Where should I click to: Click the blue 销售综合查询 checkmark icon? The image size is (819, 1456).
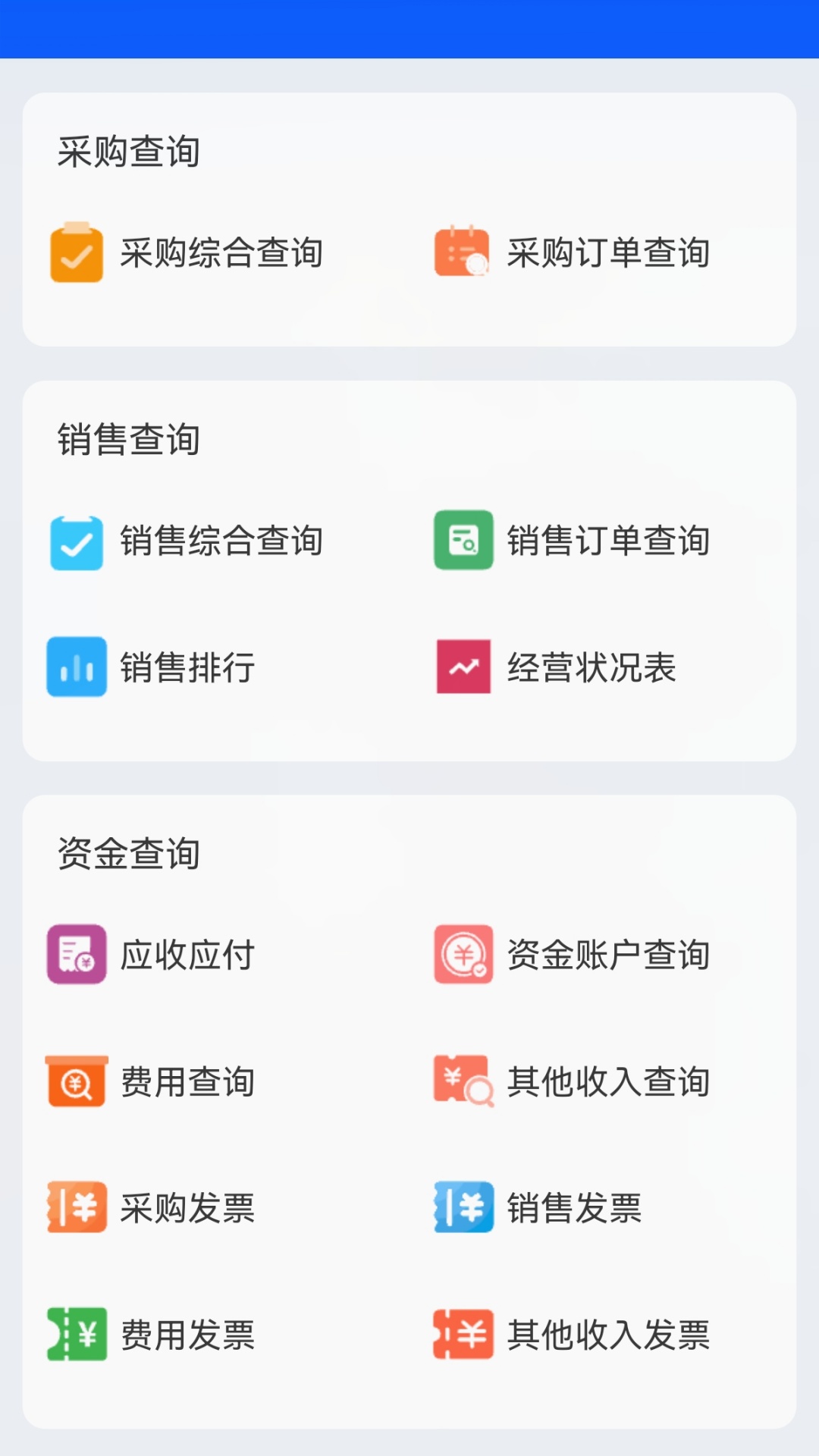coord(75,541)
